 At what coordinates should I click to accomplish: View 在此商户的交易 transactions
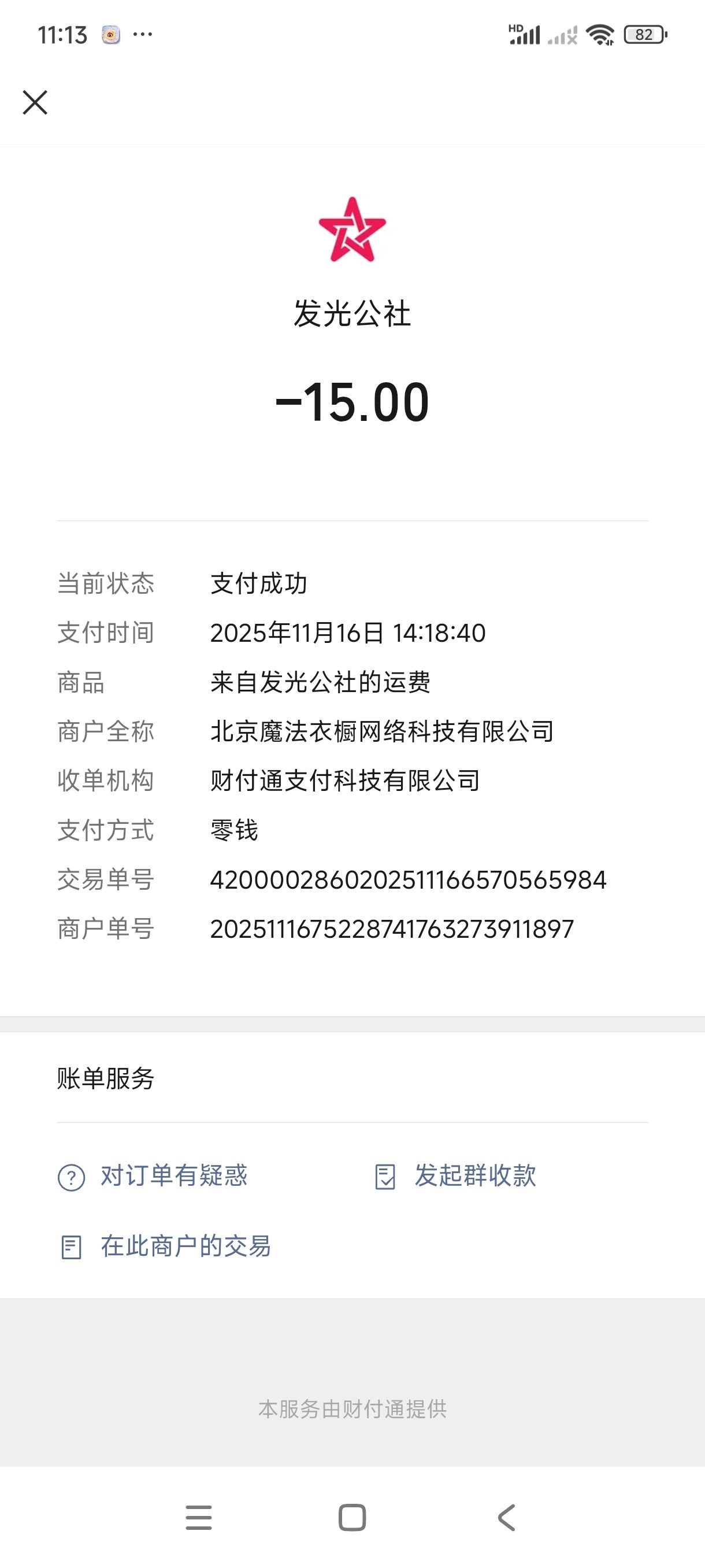pos(185,1246)
